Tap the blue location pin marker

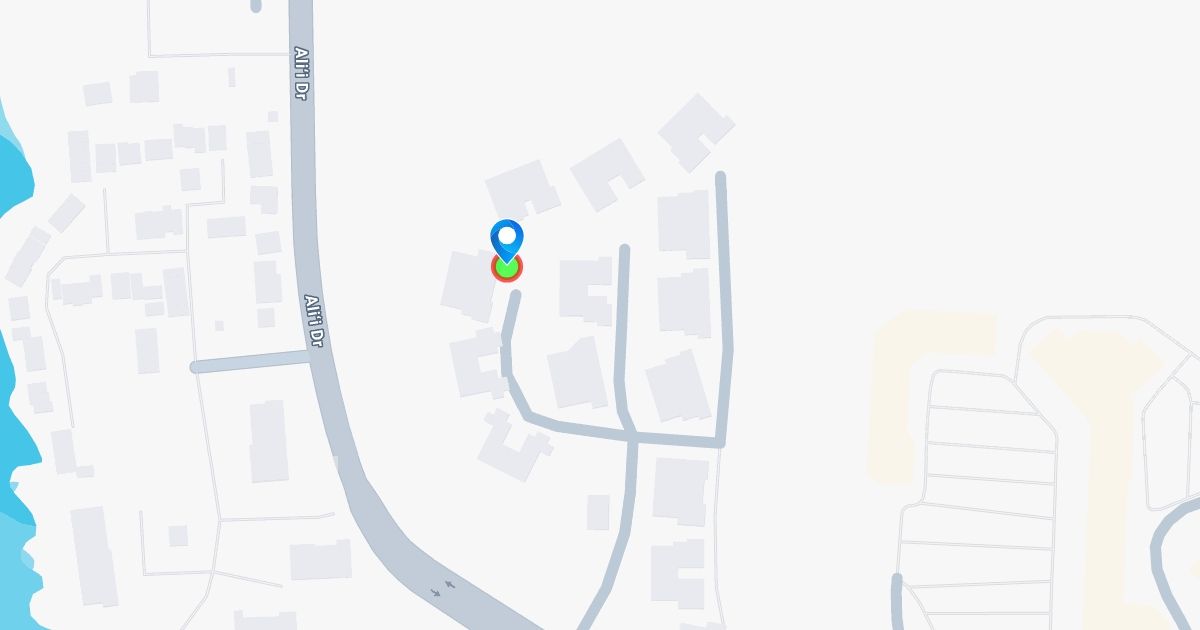(507, 239)
